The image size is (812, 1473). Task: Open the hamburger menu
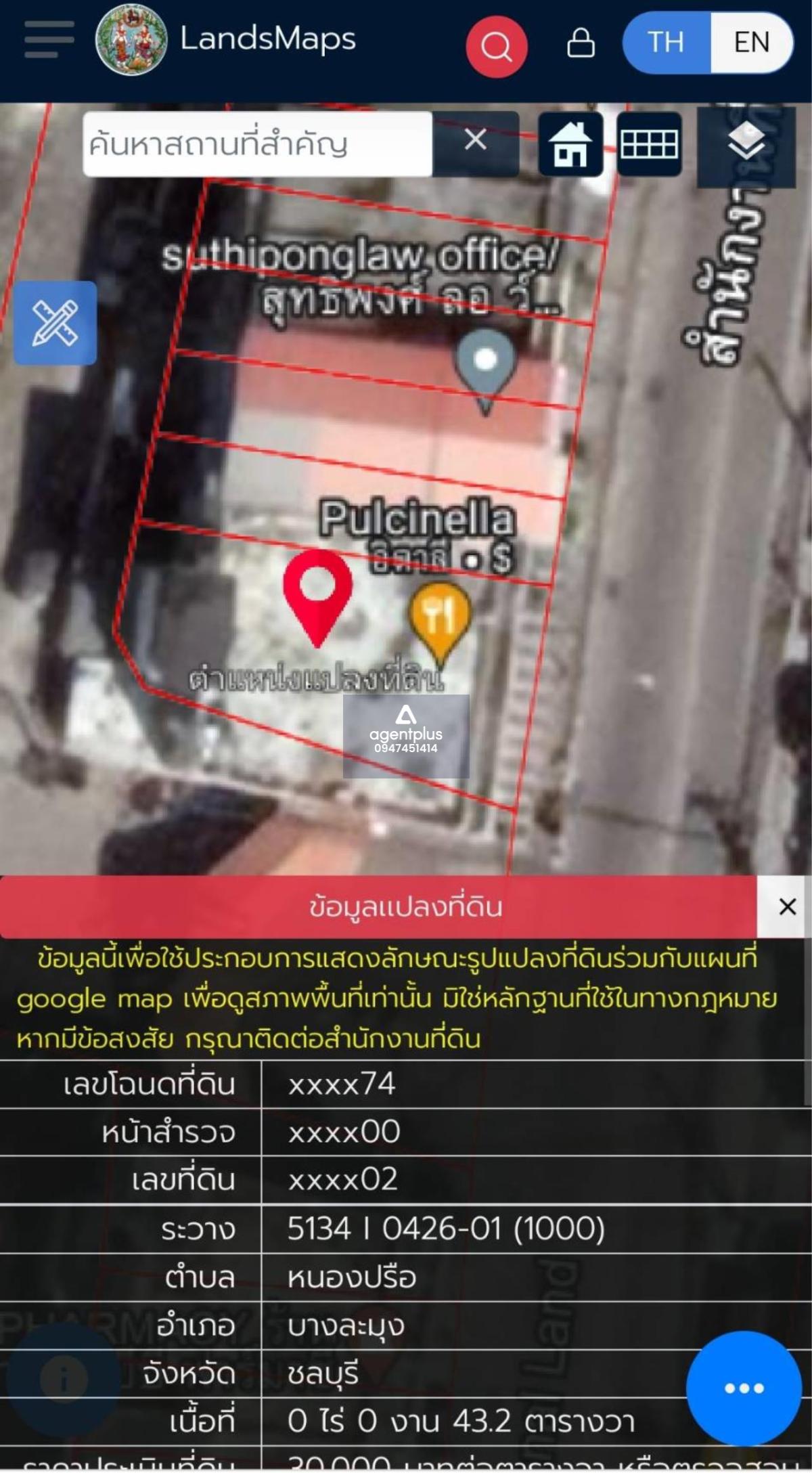click(49, 39)
